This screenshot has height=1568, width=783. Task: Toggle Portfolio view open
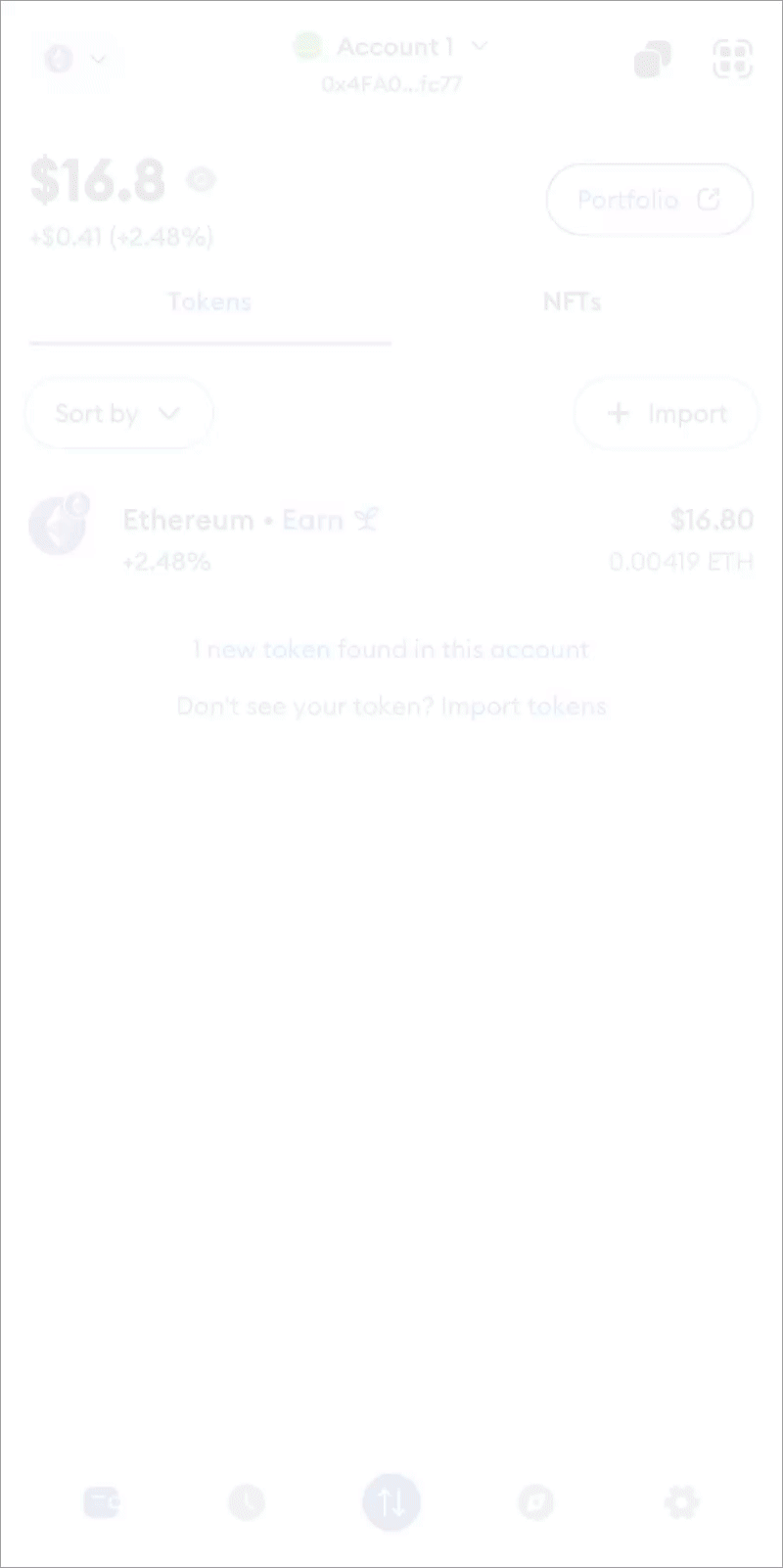(649, 200)
